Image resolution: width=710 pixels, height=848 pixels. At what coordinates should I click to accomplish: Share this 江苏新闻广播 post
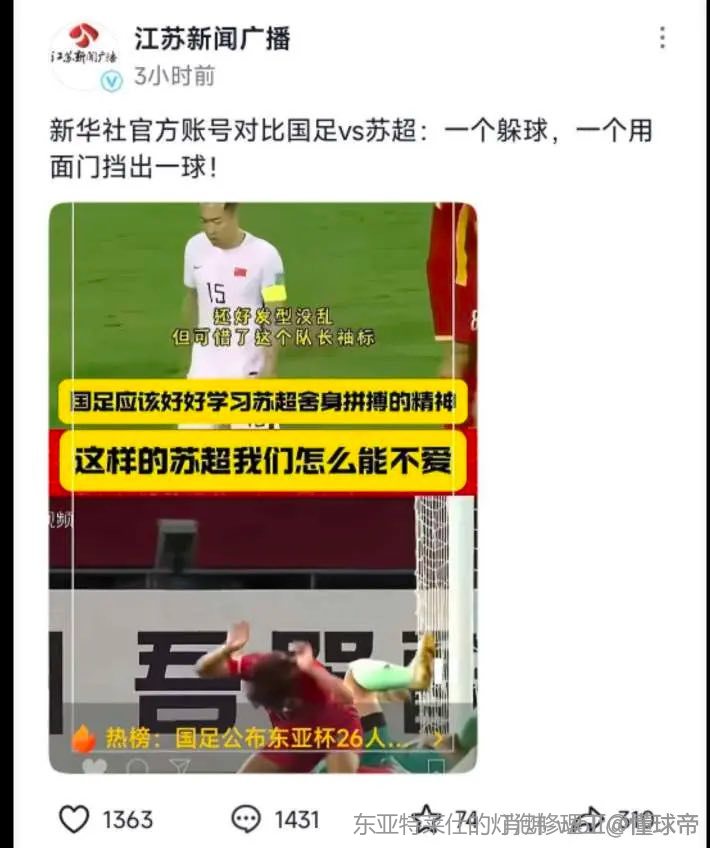pos(592,819)
